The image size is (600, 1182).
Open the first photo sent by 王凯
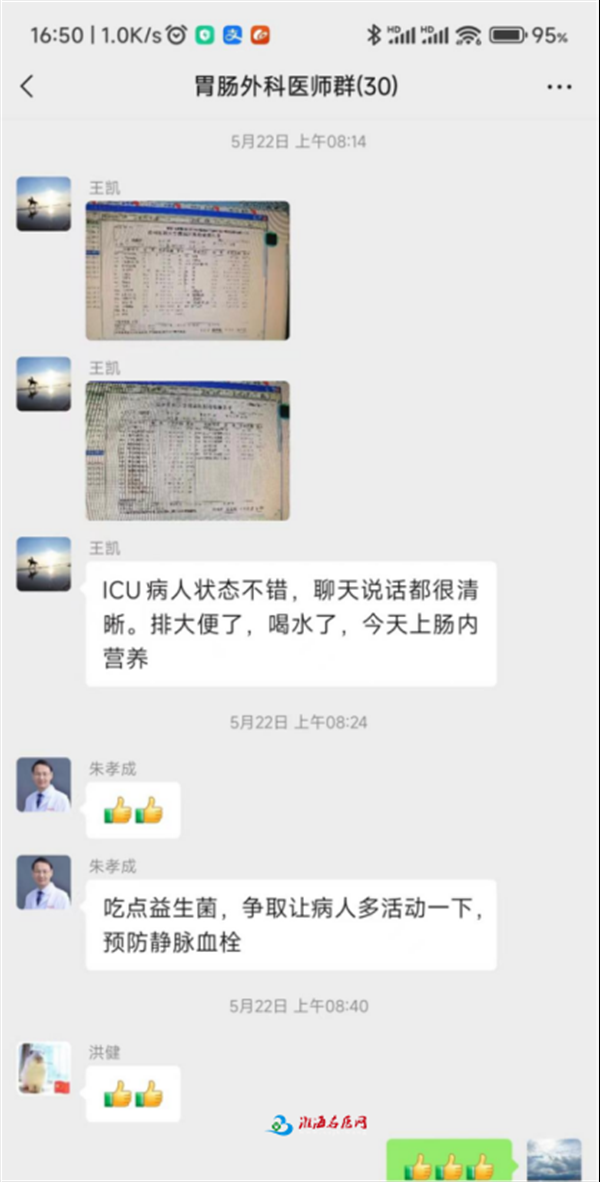[187, 270]
